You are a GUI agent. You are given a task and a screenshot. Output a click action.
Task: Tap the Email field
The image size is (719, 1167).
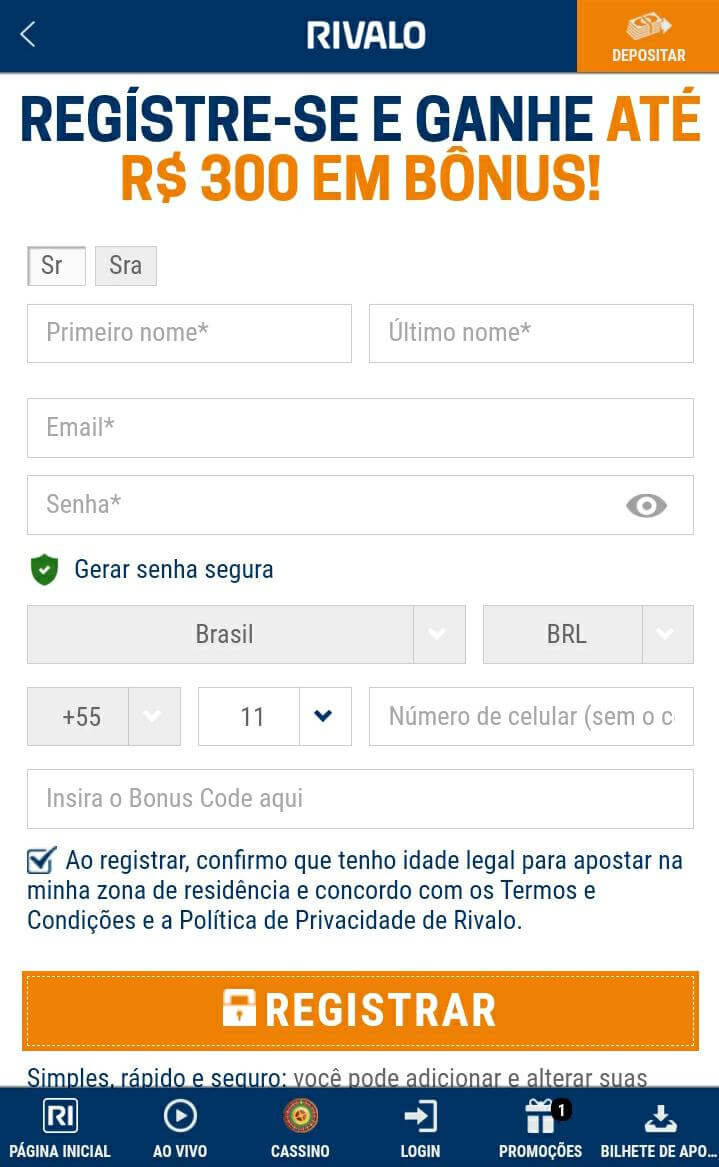click(360, 428)
